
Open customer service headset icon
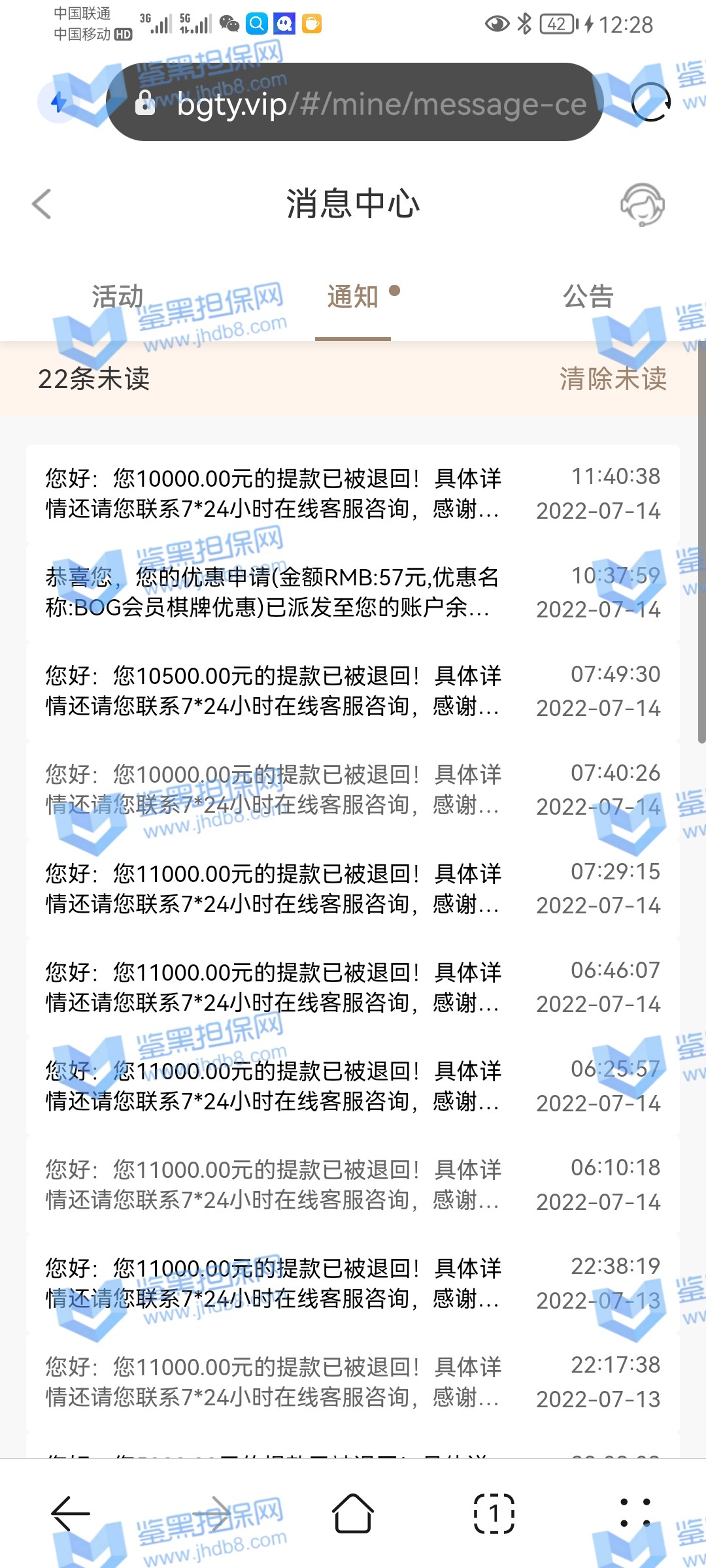point(642,204)
